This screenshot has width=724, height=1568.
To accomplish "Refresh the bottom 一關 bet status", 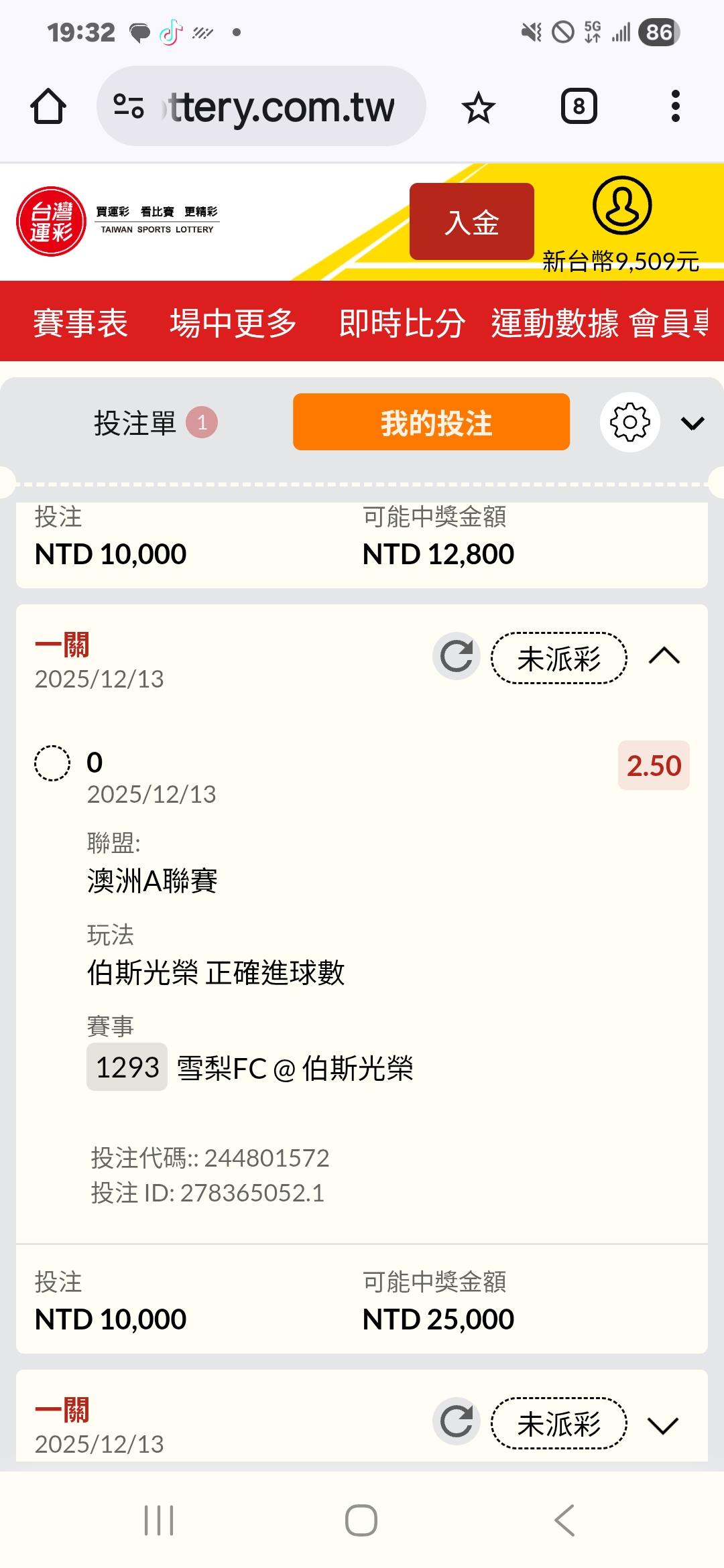I will 457,1422.
